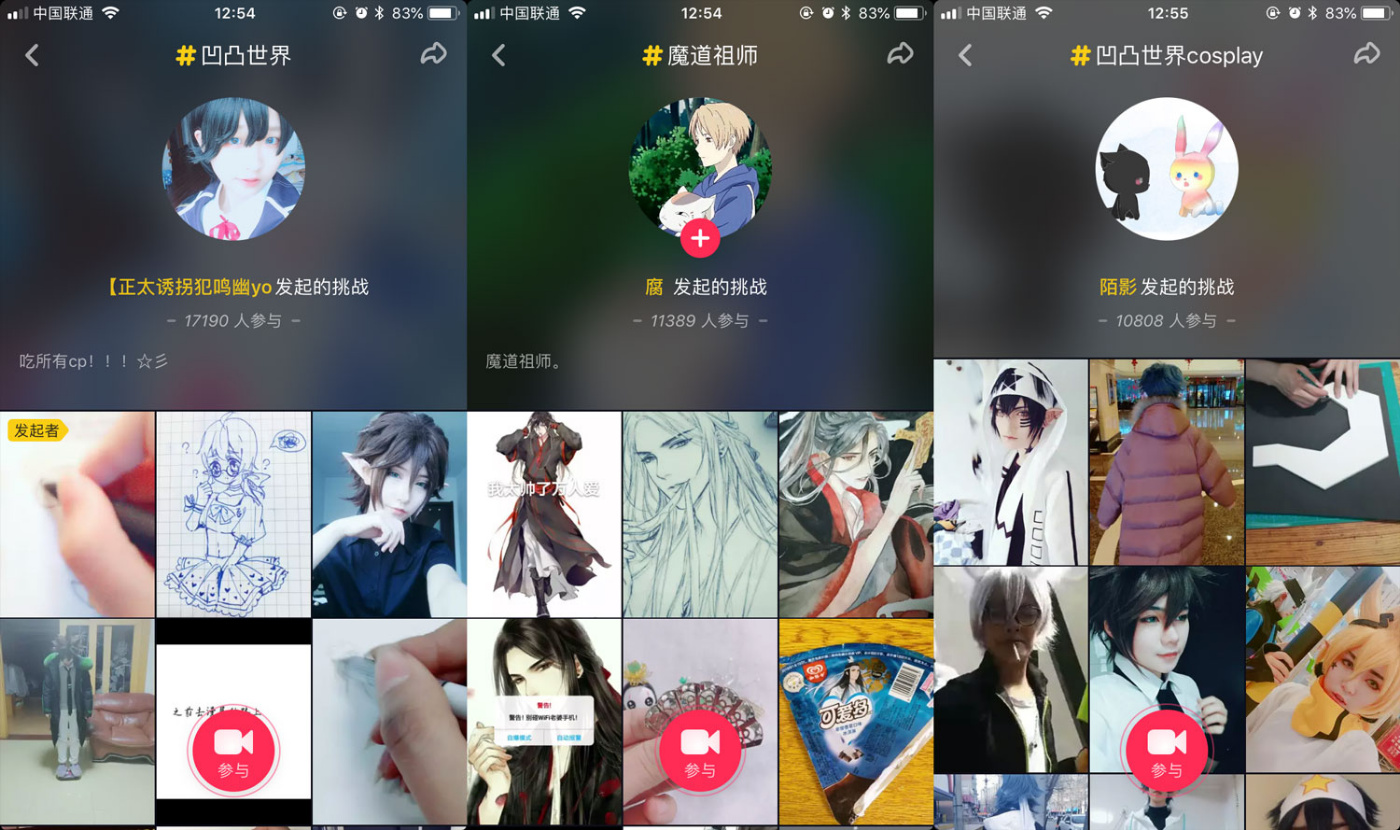Share the #魔道祖师 challenge
The height and width of the screenshot is (830, 1400).
[900, 54]
